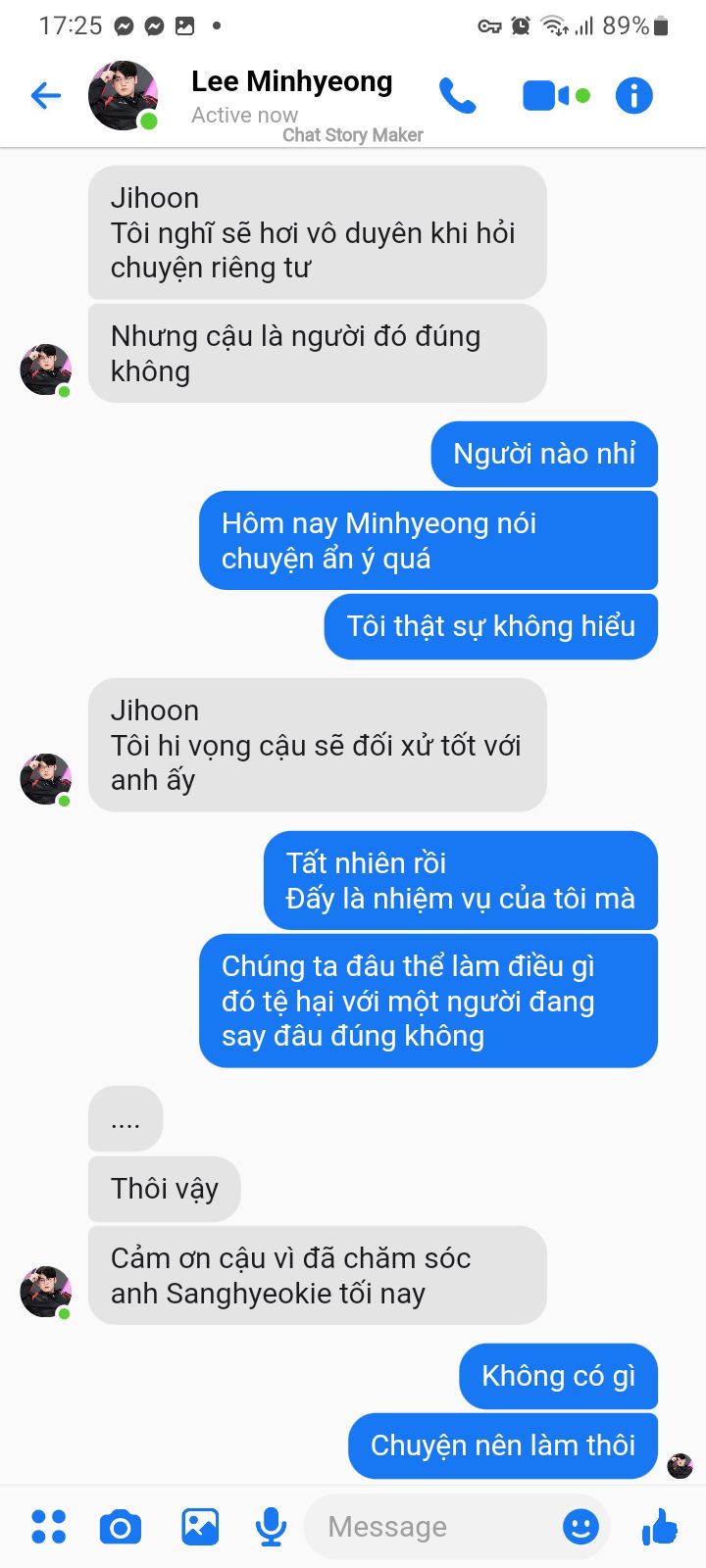The height and width of the screenshot is (1568, 706).
Task: Open the camera to take a photo
Action: pos(121,1527)
